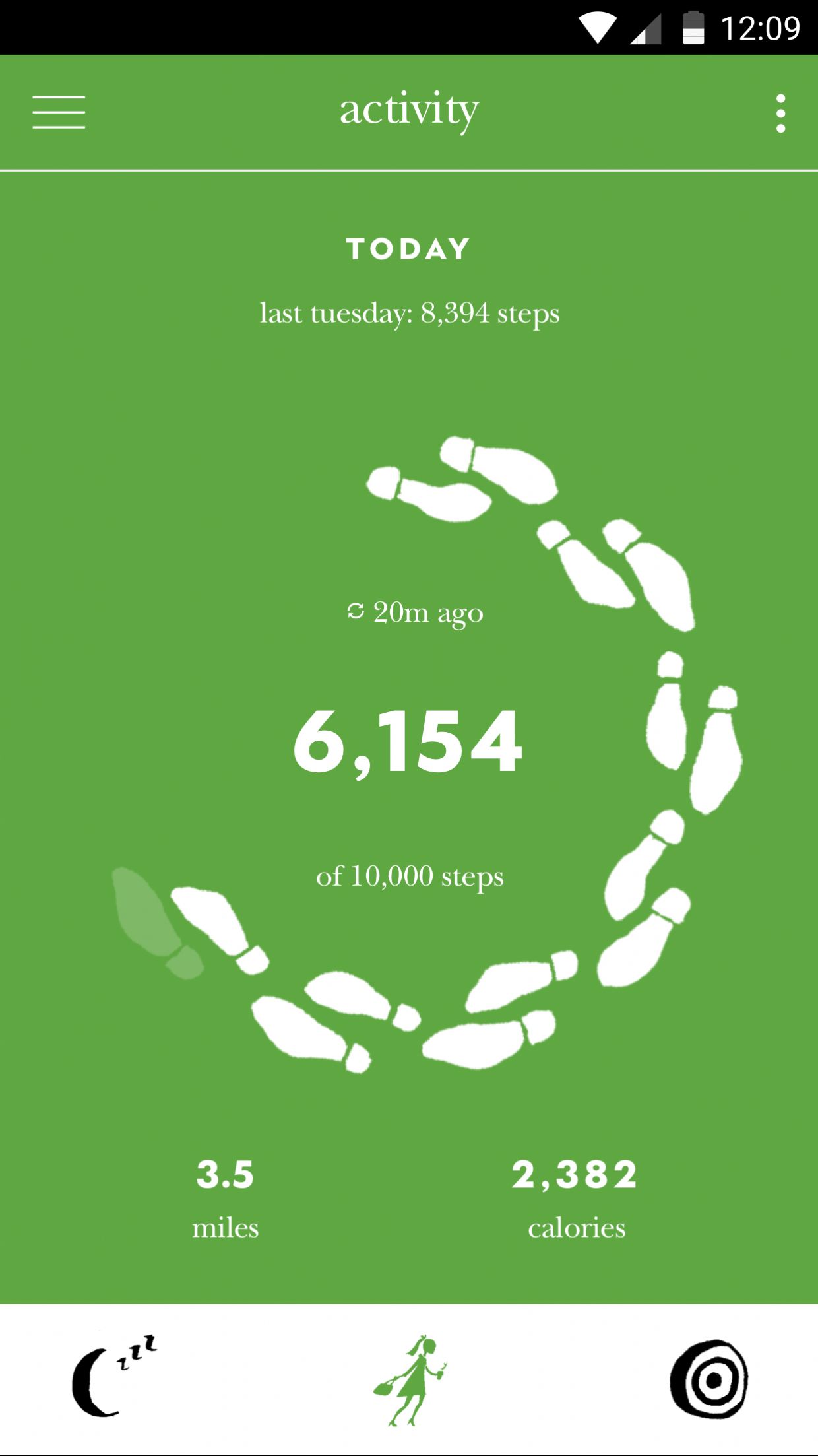818x1456 pixels.
Task: Open the goals target tab
Action: pyautogui.click(x=709, y=1379)
